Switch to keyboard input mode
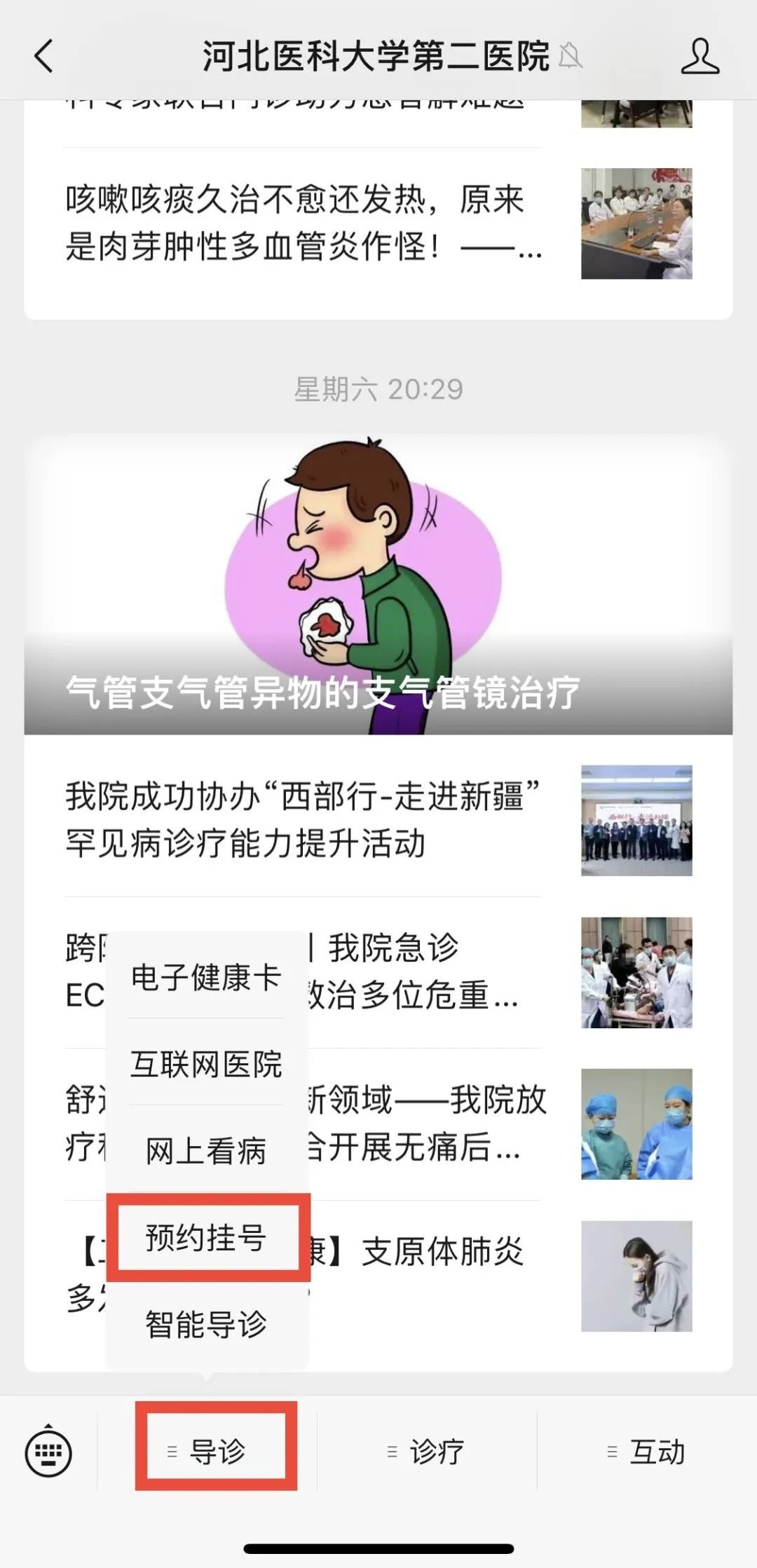Viewport: 757px width, 1568px height. pos(48,1452)
